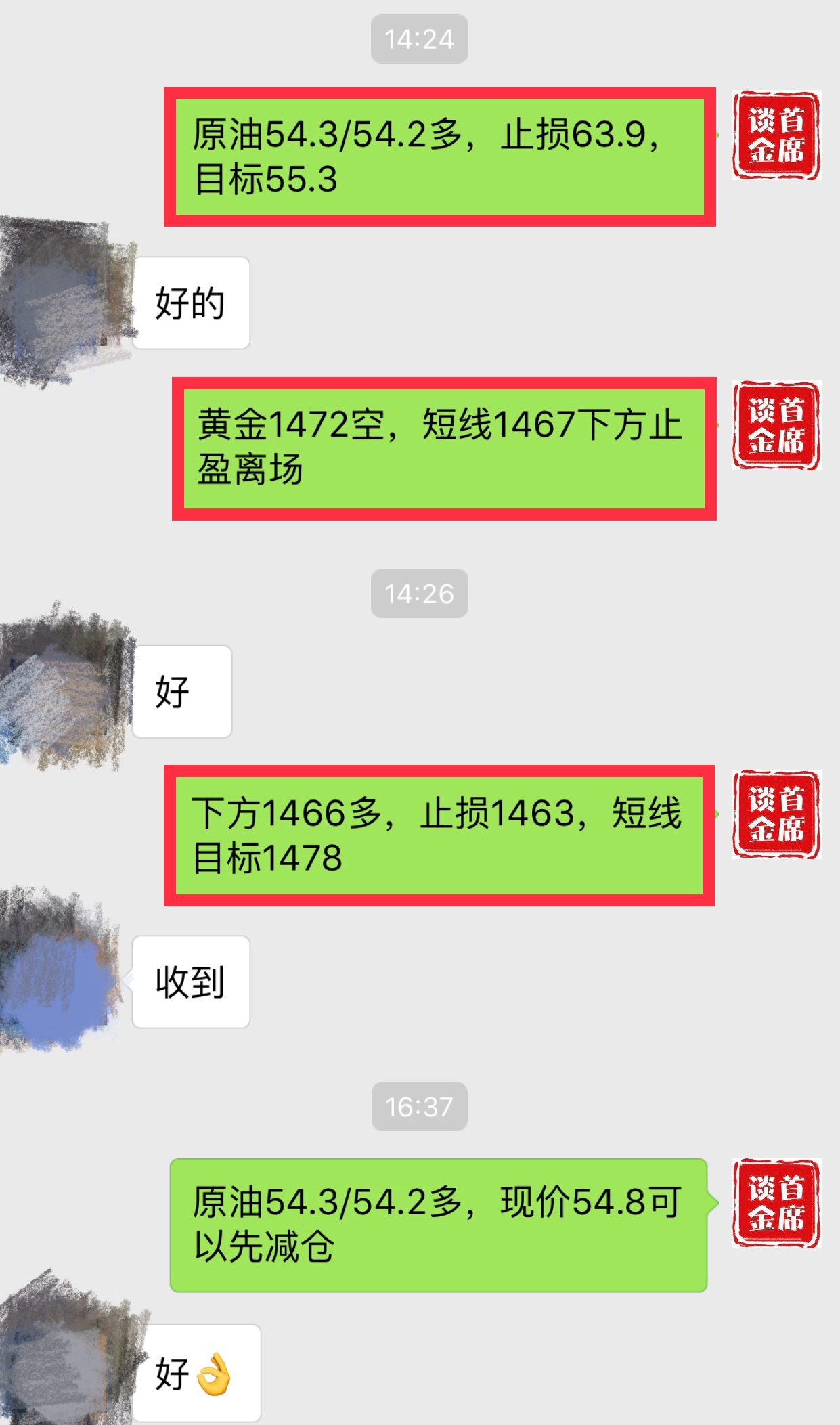Open sender avatar beside the 原油 止损63.9 message
This screenshot has height=1425, width=840.
[776, 135]
